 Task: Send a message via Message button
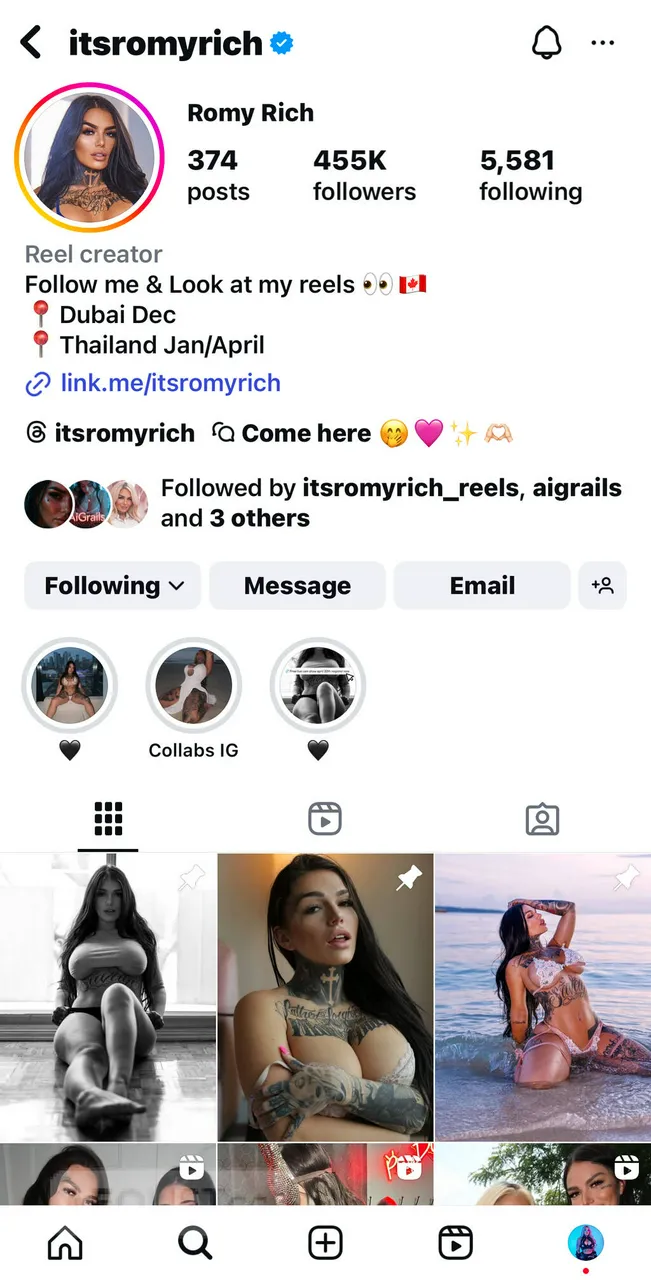coord(297,586)
